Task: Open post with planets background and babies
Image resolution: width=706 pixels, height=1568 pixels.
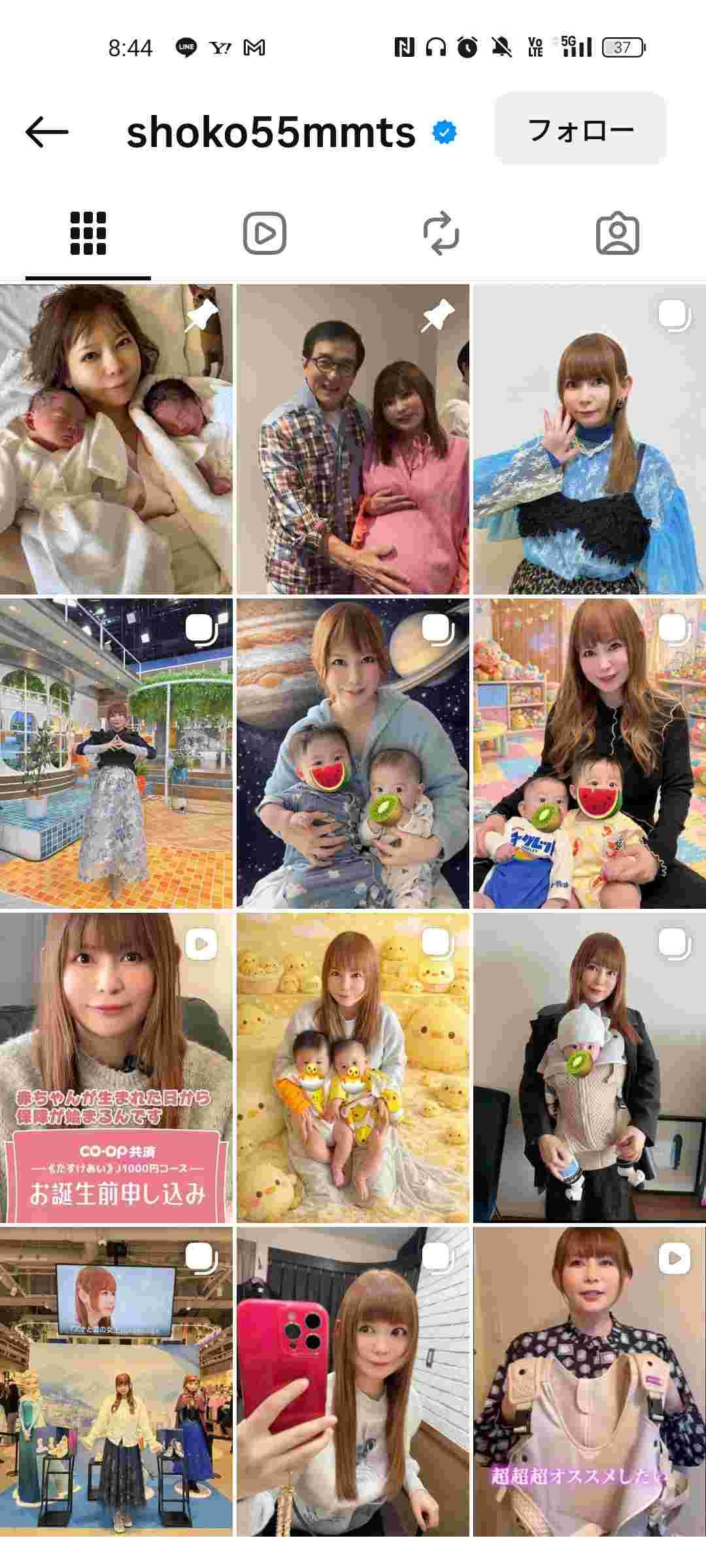Action: tap(353, 753)
